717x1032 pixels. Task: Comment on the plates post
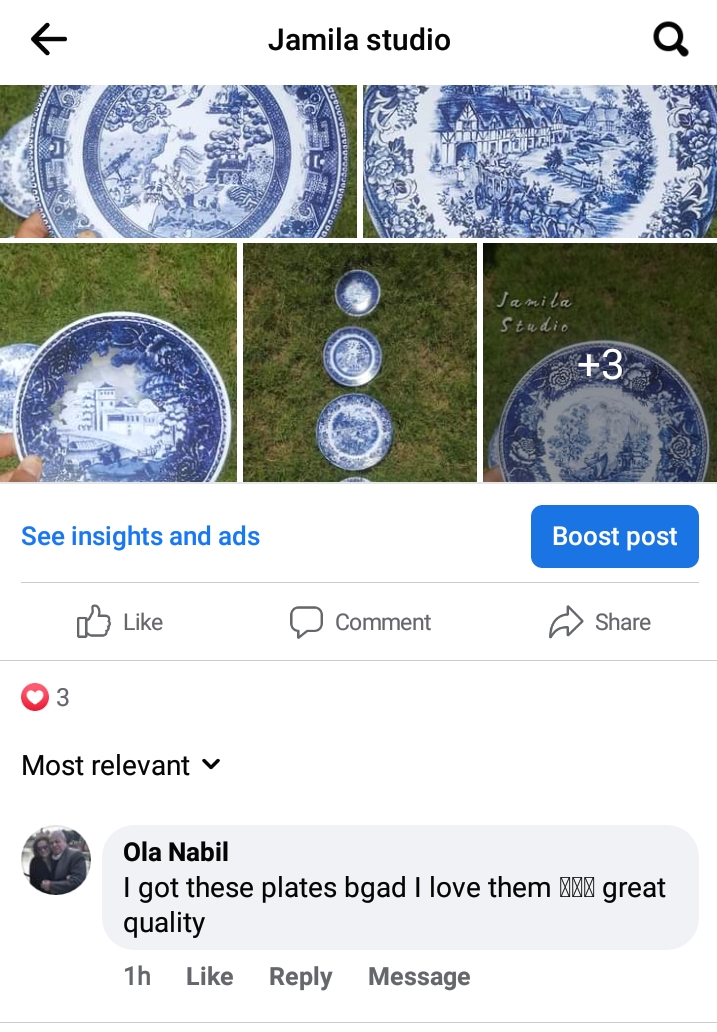tap(360, 622)
